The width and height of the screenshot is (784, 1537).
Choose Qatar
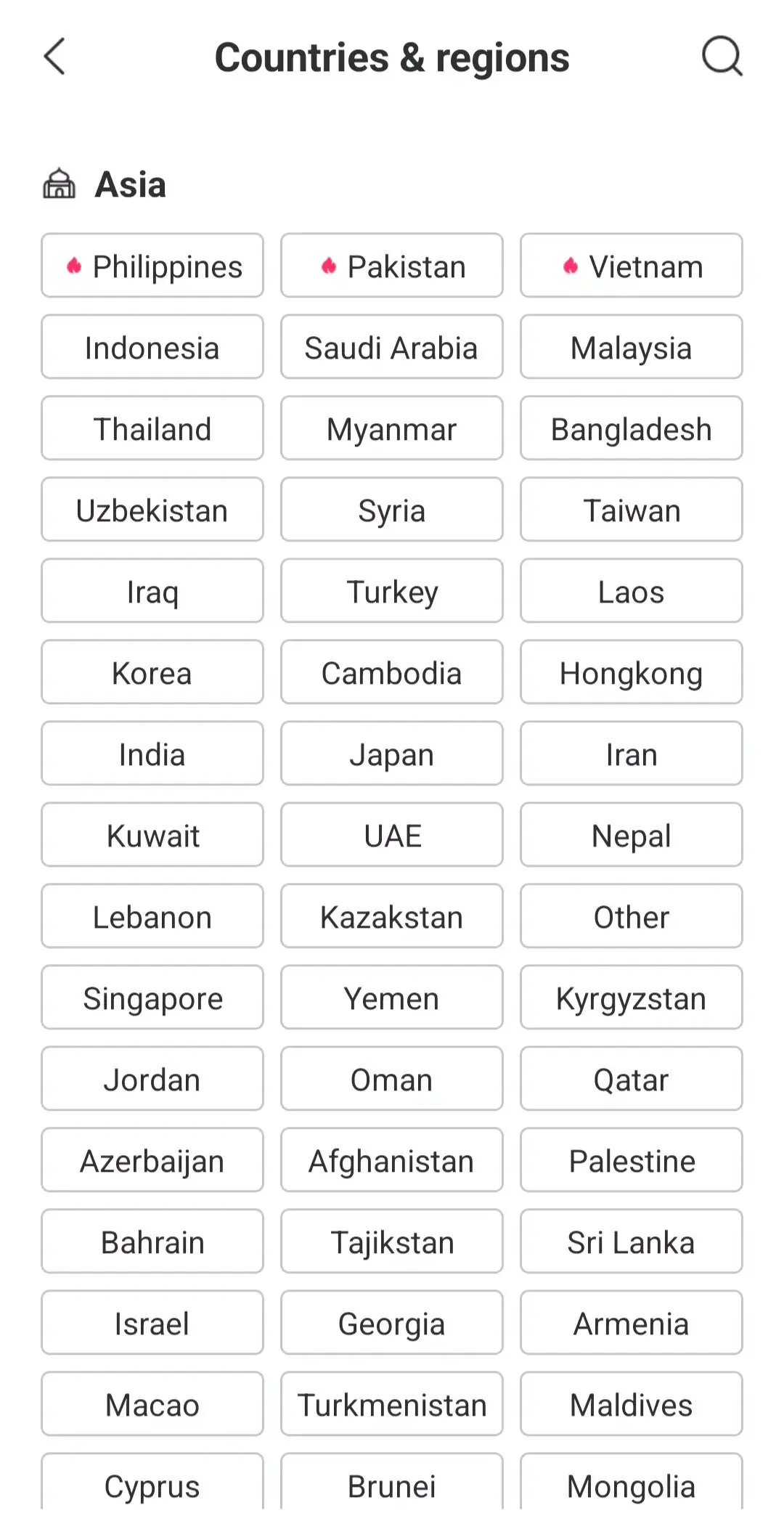tap(631, 1079)
